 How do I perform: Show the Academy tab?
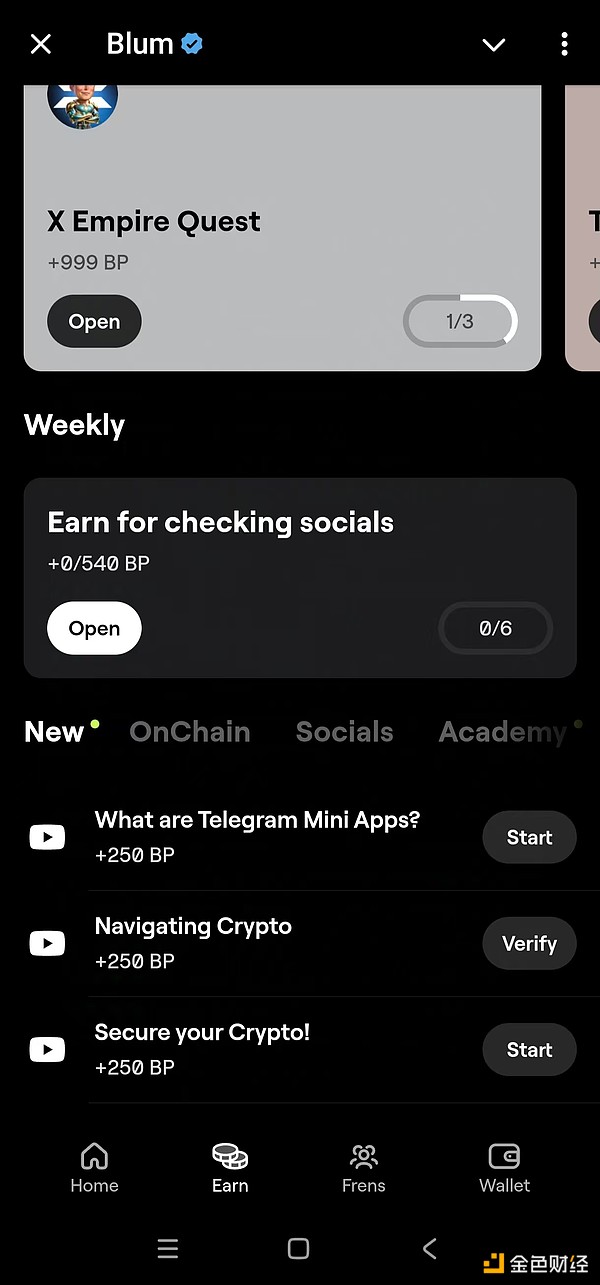[502, 732]
